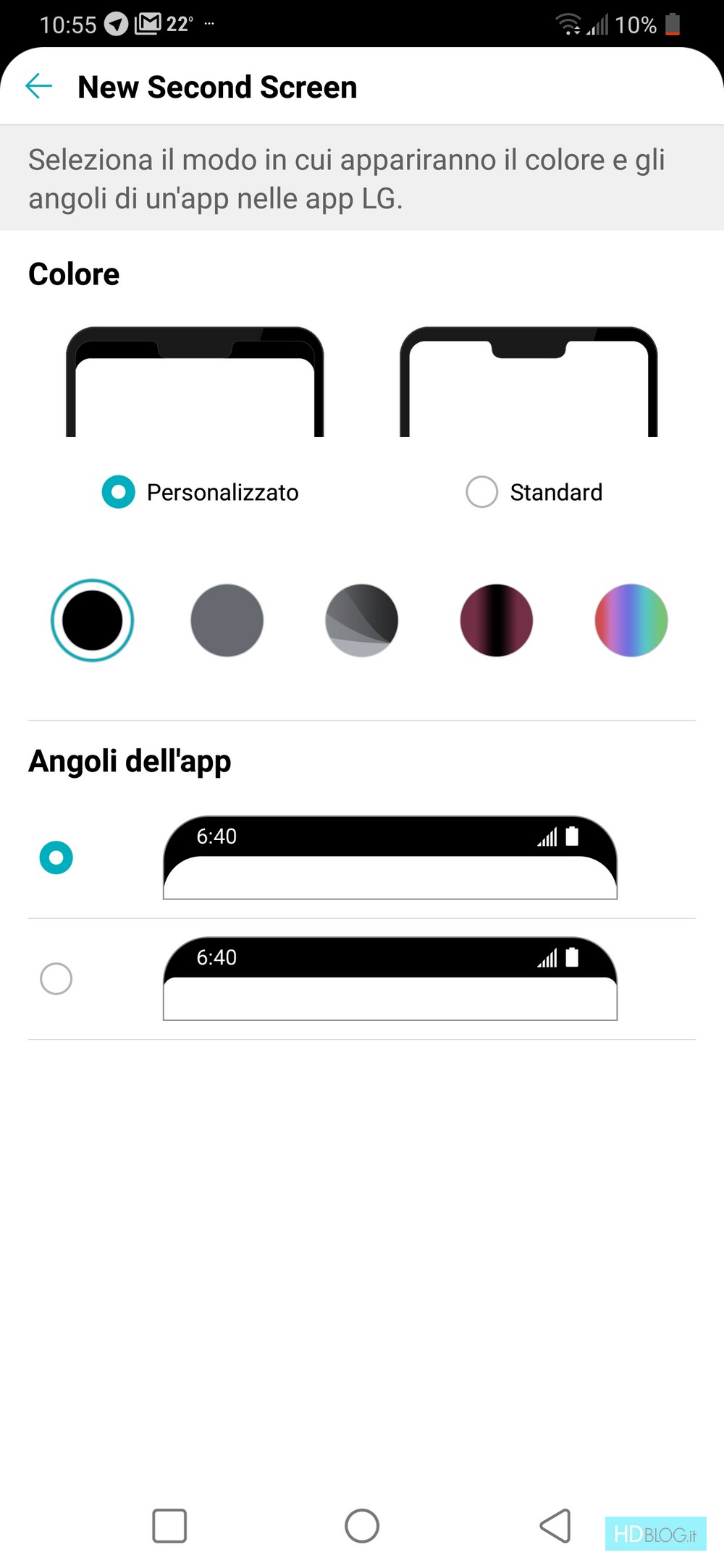The height and width of the screenshot is (1568, 724).
Task: Pick the rainbow gradient swatch
Action: [x=631, y=620]
